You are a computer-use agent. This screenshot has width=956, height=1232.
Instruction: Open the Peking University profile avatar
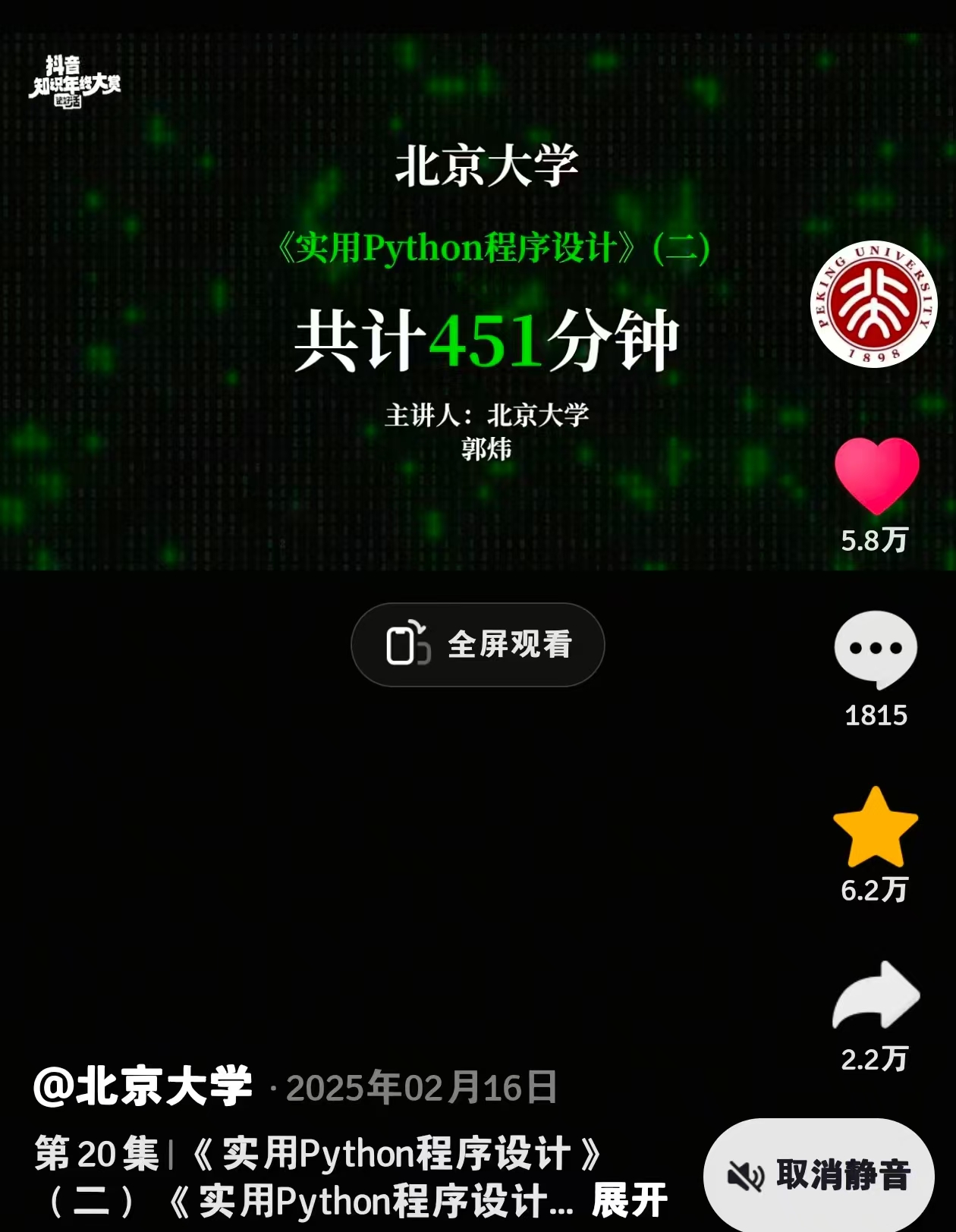tap(873, 305)
